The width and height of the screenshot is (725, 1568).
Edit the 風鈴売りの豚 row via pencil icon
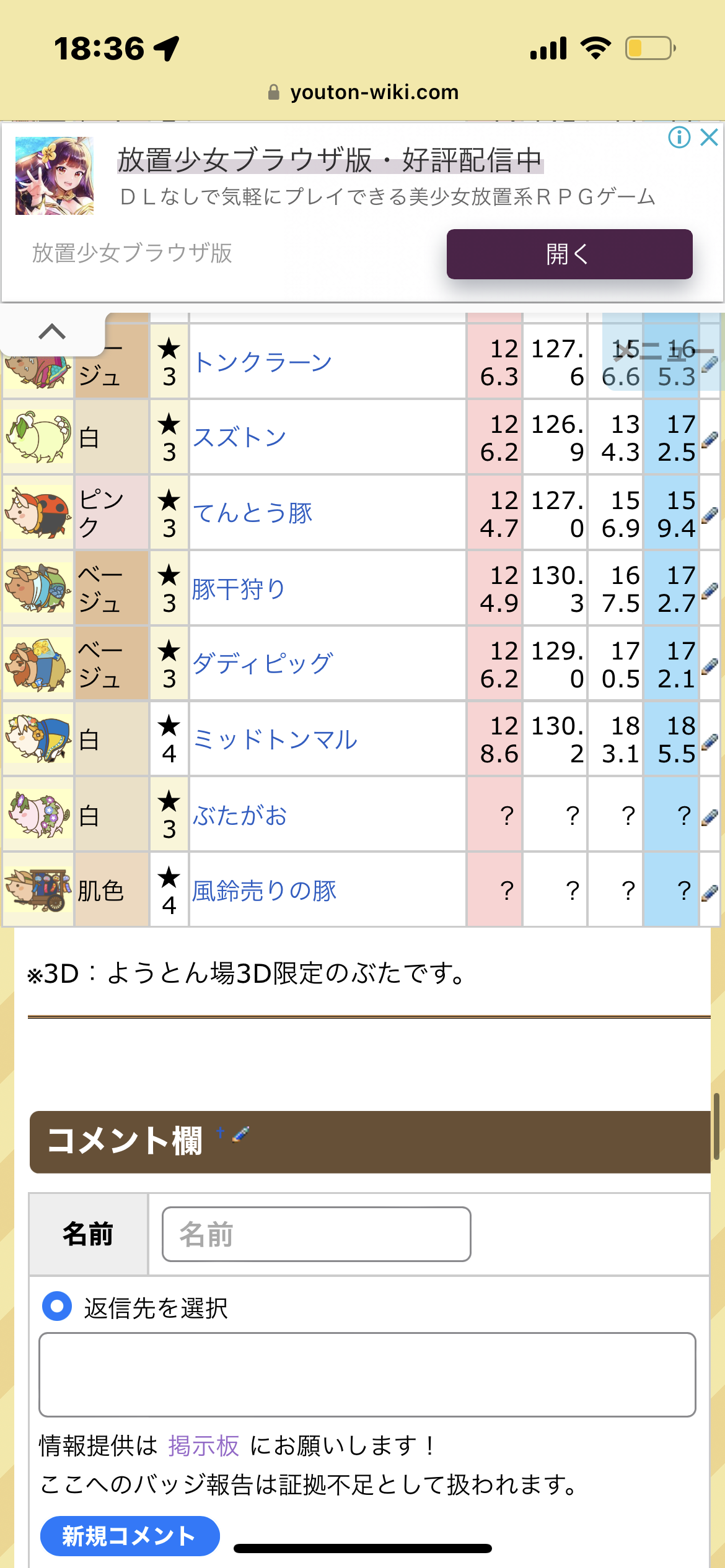point(710,892)
